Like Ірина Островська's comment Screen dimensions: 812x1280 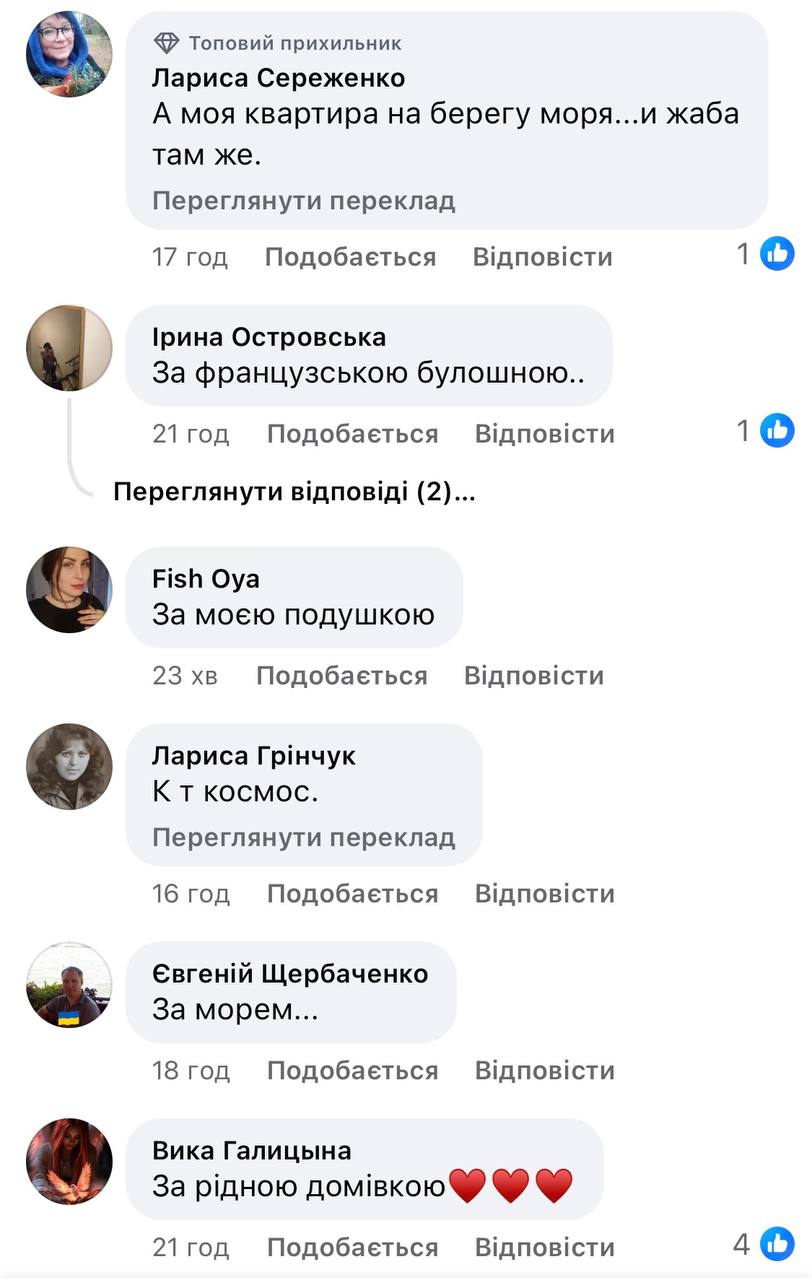(x=352, y=434)
